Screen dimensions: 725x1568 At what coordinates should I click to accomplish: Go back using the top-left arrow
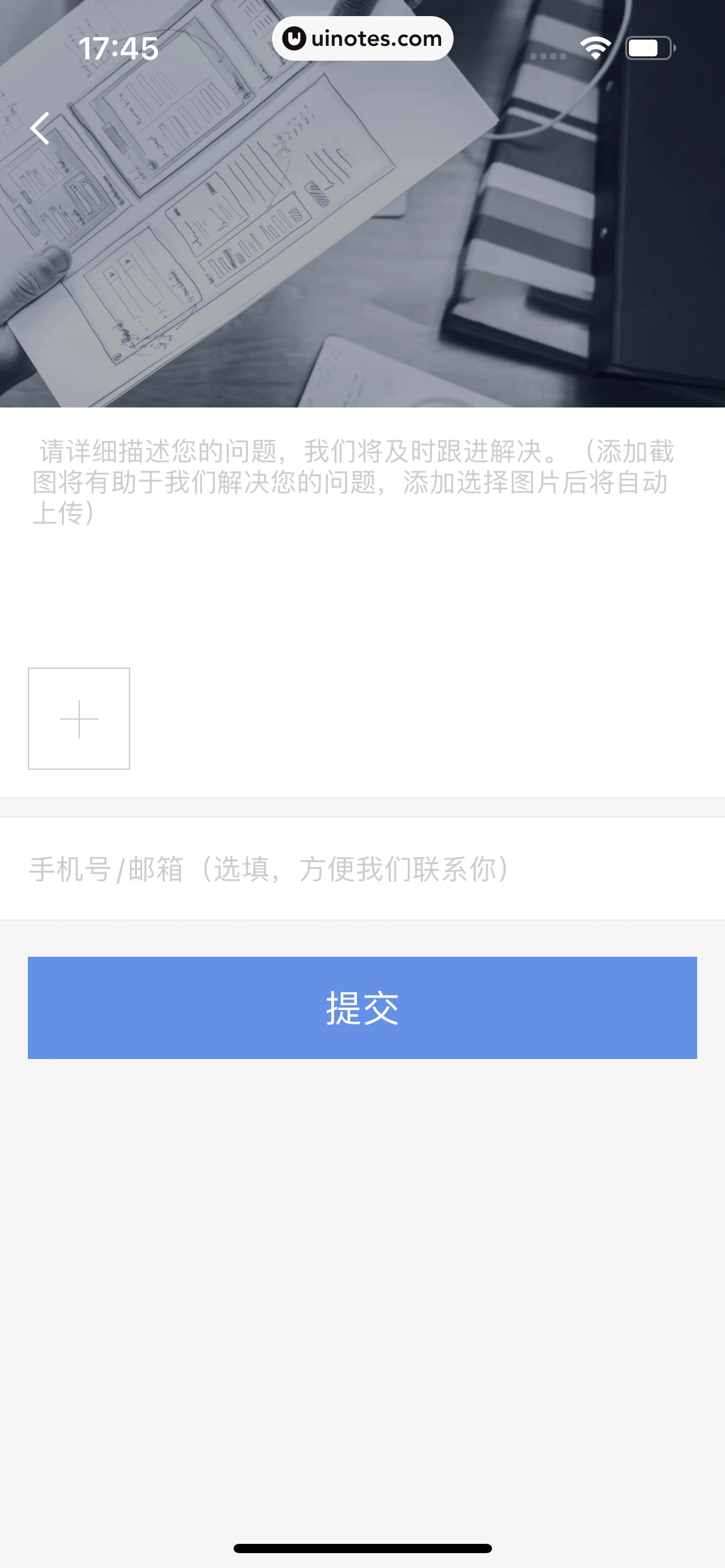pyautogui.click(x=40, y=129)
